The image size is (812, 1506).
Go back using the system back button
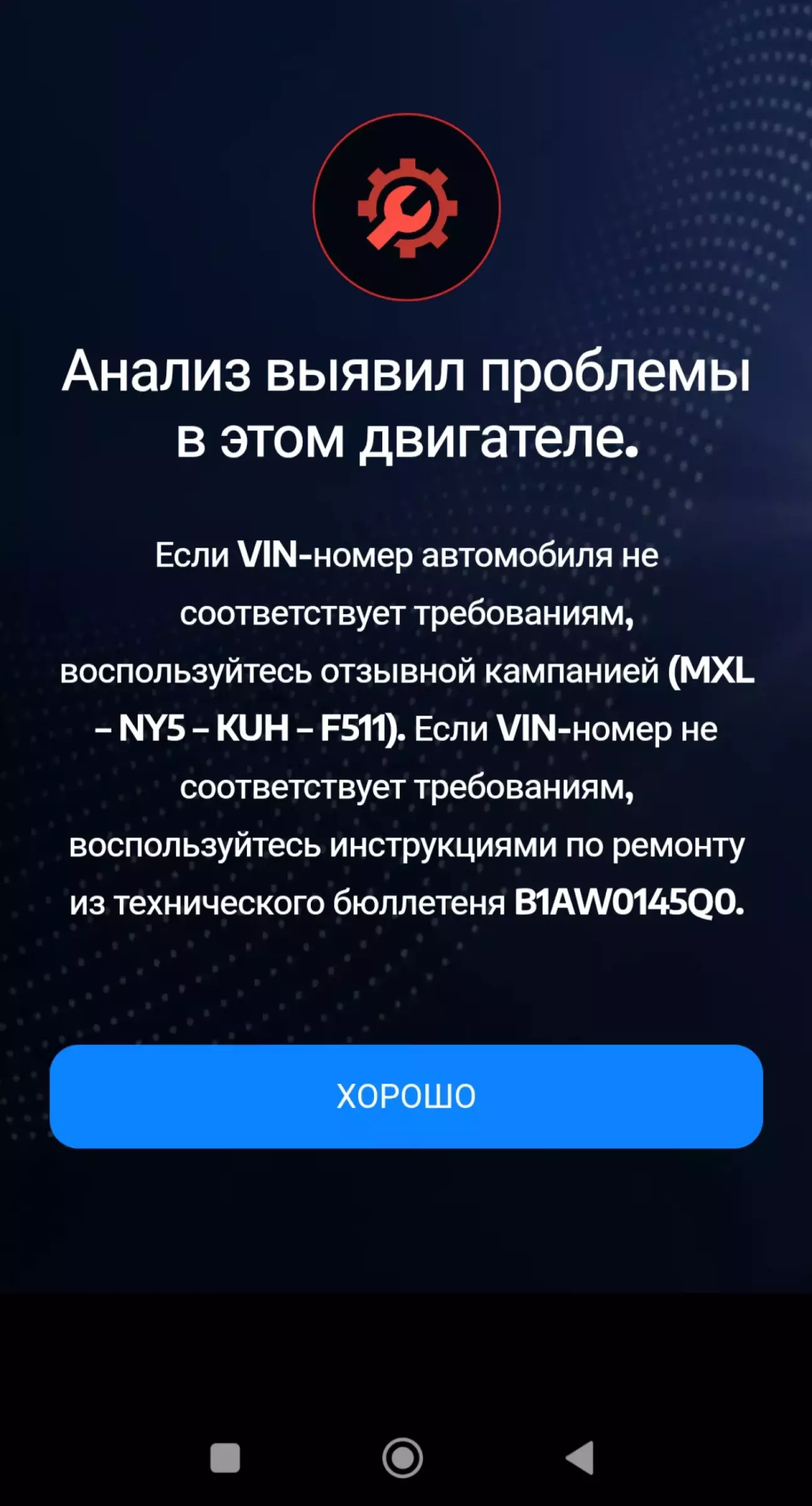click(x=581, y=1458)
